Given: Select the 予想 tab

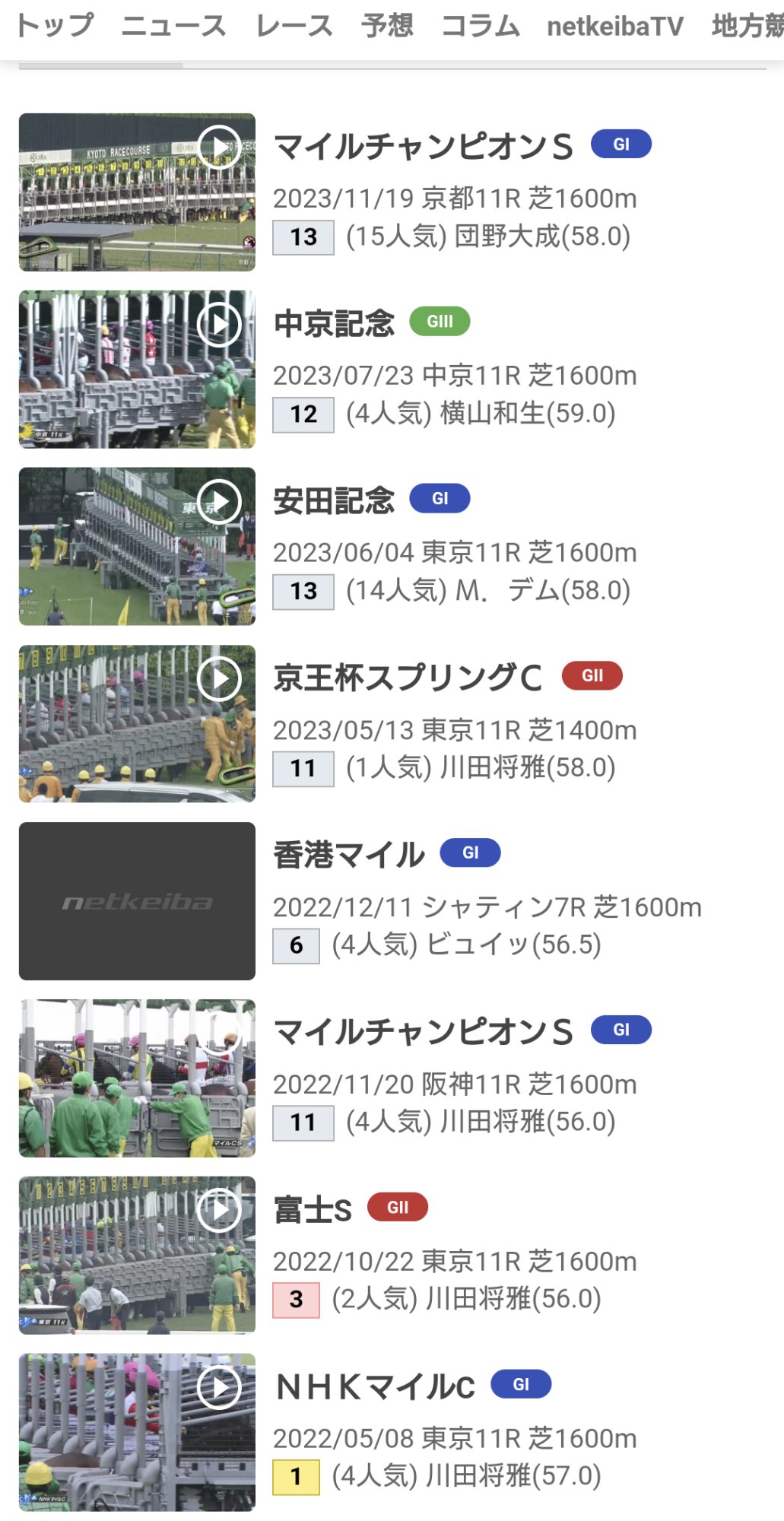Looking at the screenshot, I should click(387, 26).
